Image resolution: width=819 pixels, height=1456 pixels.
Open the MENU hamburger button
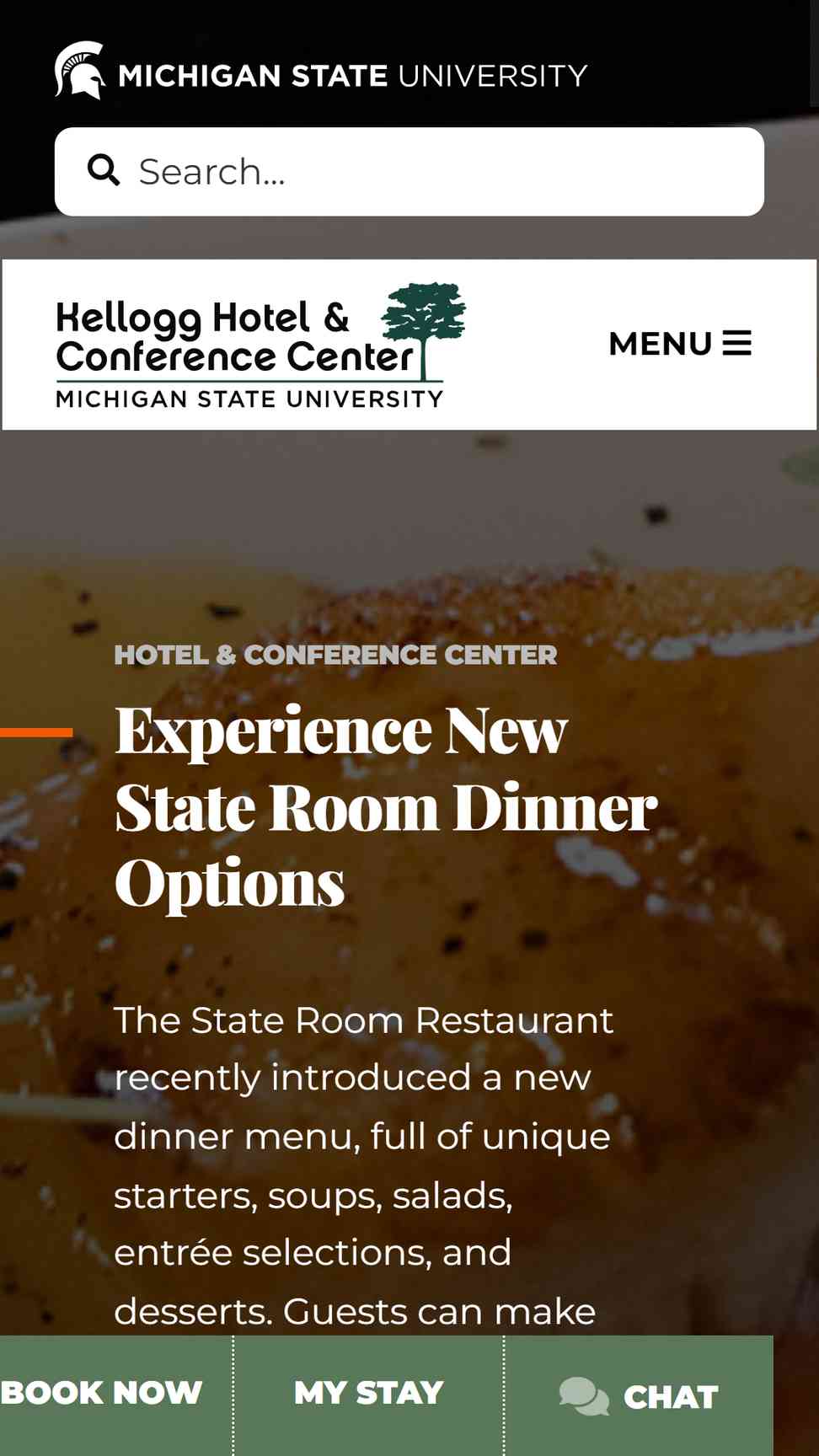tap(680, 344)
